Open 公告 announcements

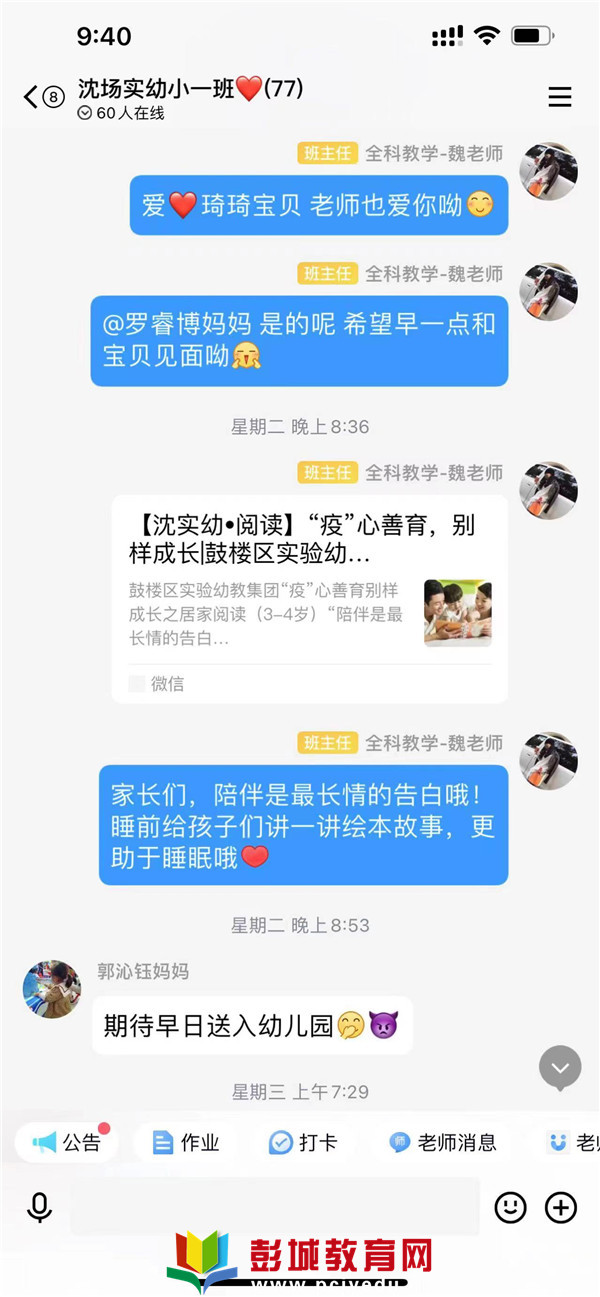pyautogui.click(x=67, y=1142)
